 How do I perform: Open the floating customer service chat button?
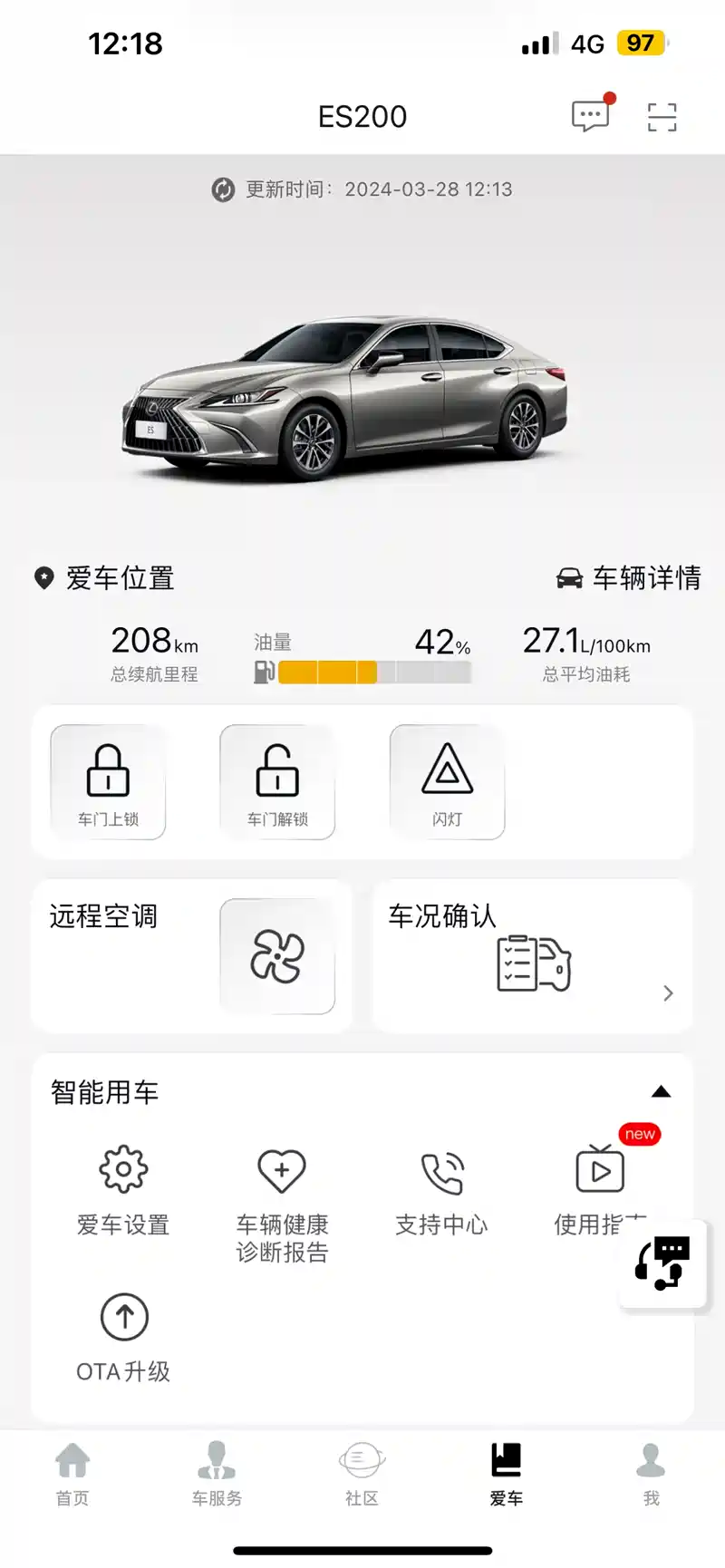(662, 1263)
